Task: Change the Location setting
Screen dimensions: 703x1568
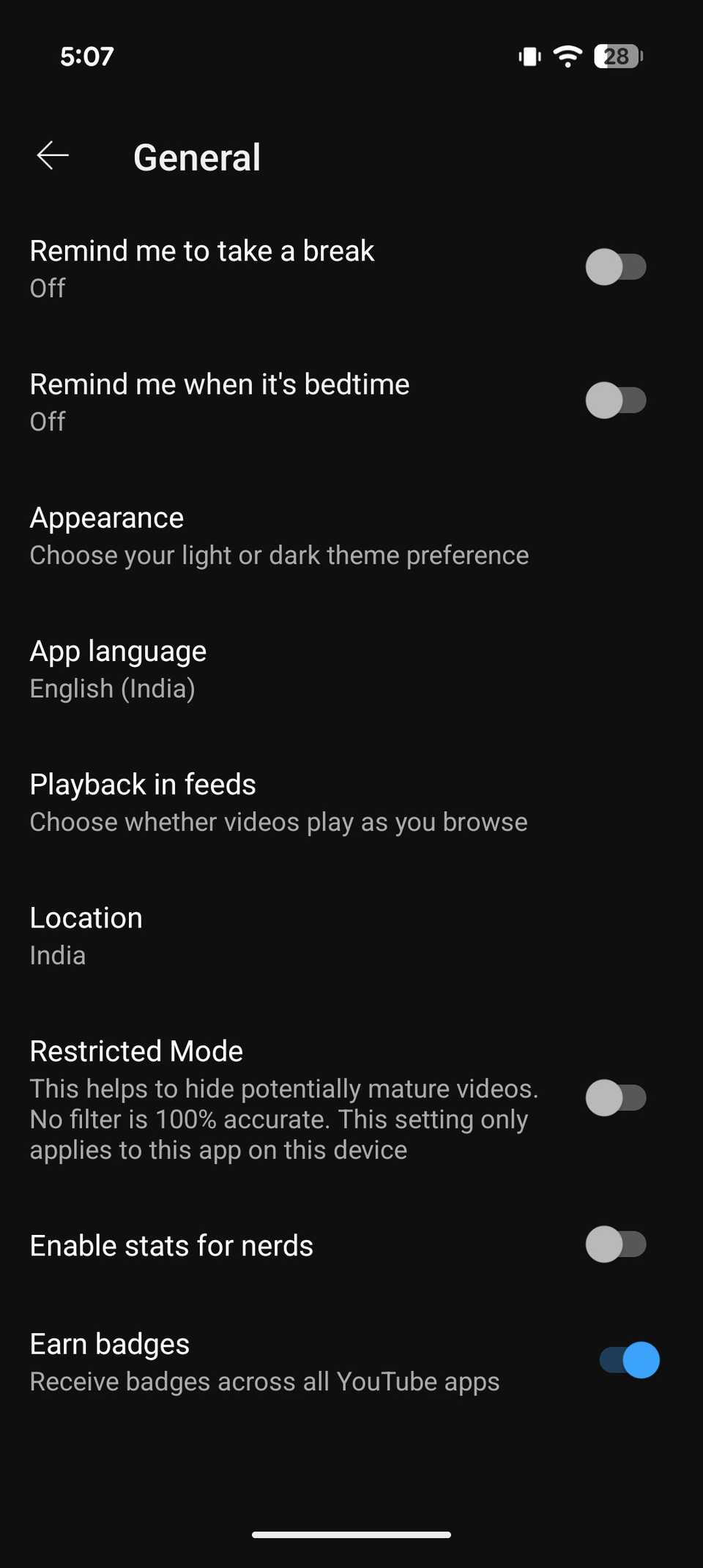Action: (x=86, y=936)
